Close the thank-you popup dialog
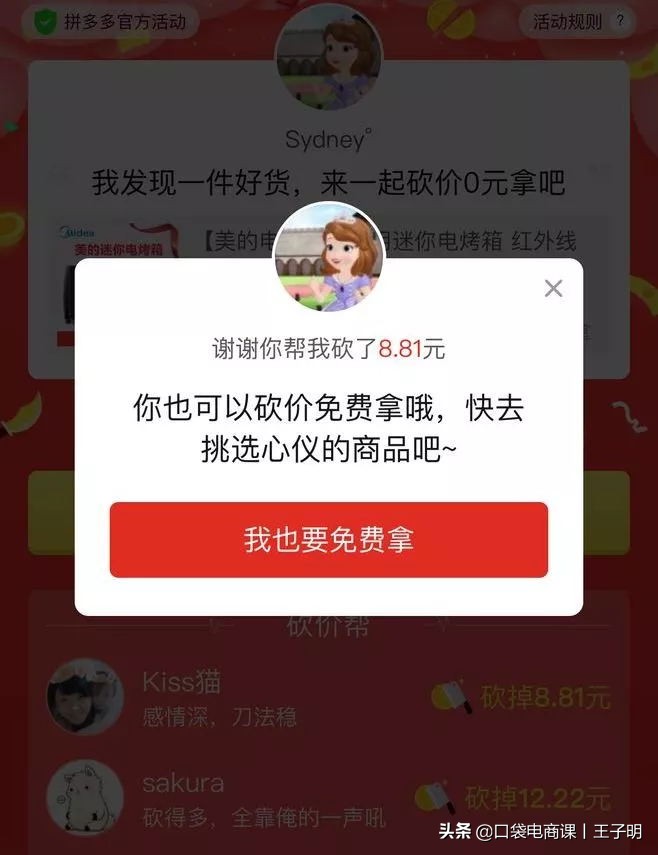 (553, 289)
